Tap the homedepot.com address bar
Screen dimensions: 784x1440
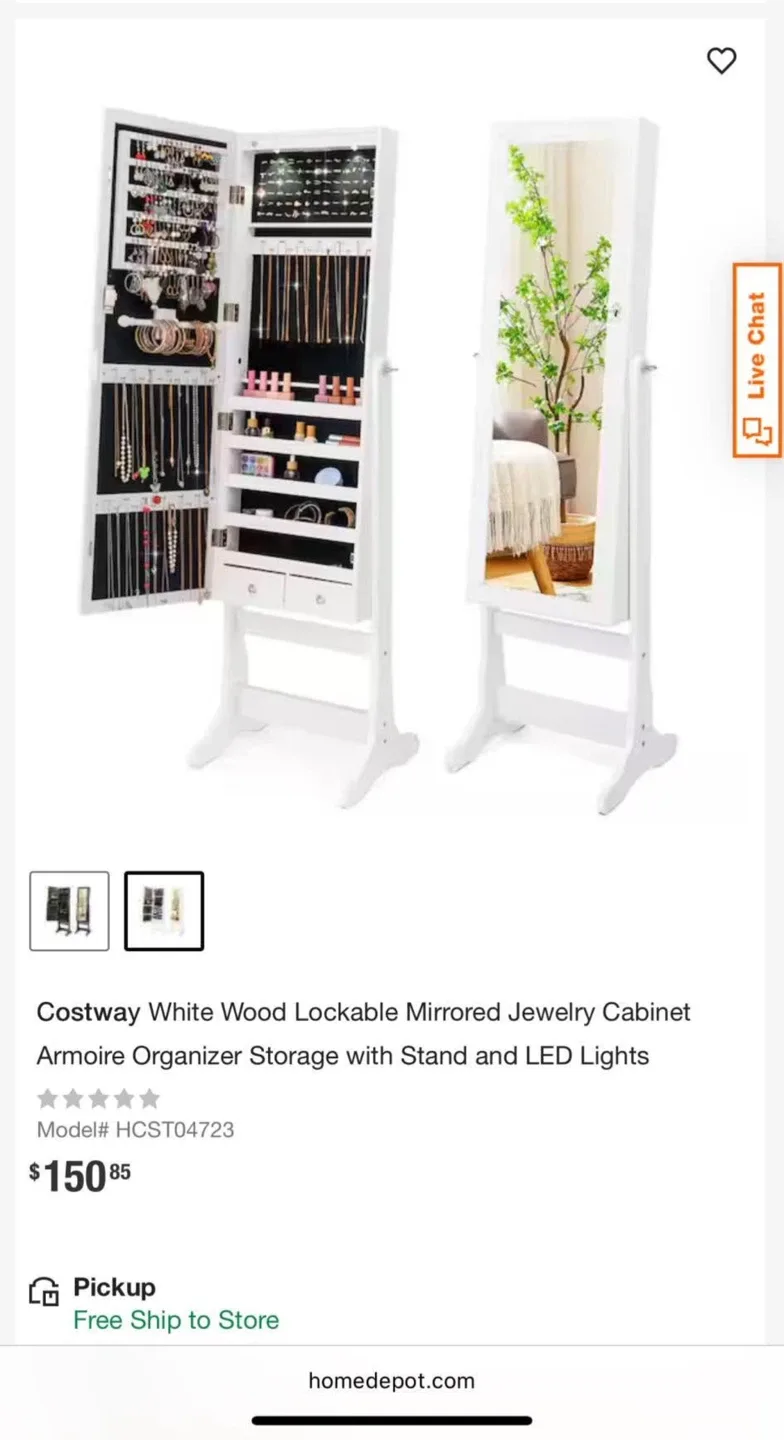coord(391,1381)
